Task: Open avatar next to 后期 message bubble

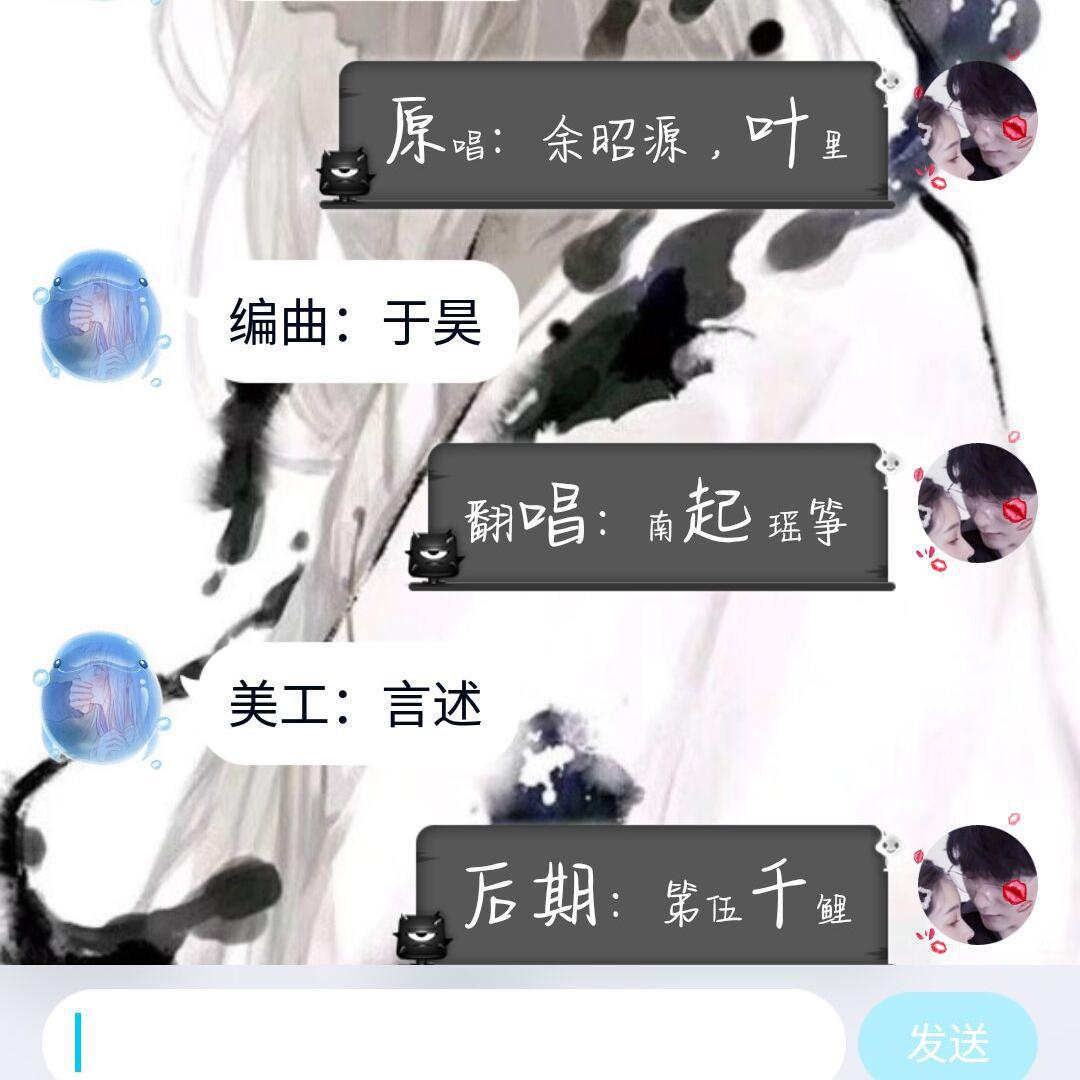Action: 977,885
